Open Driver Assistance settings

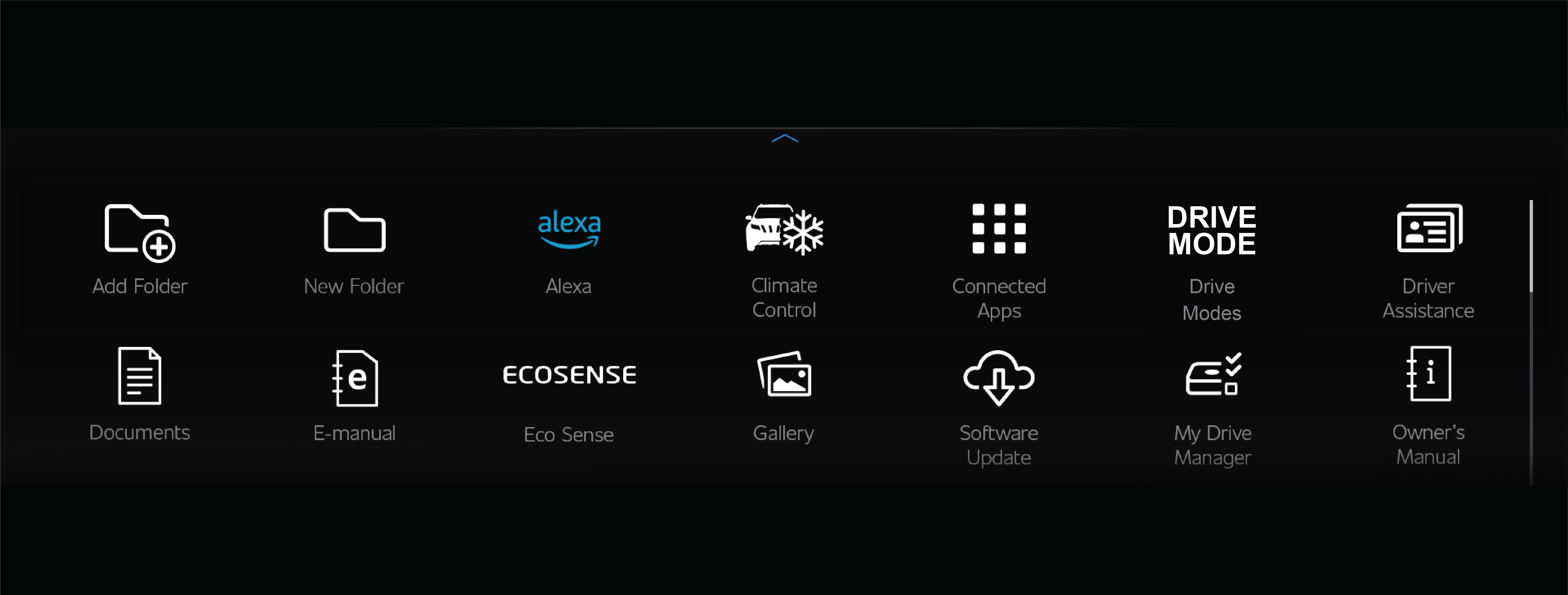coord(1429,228)
